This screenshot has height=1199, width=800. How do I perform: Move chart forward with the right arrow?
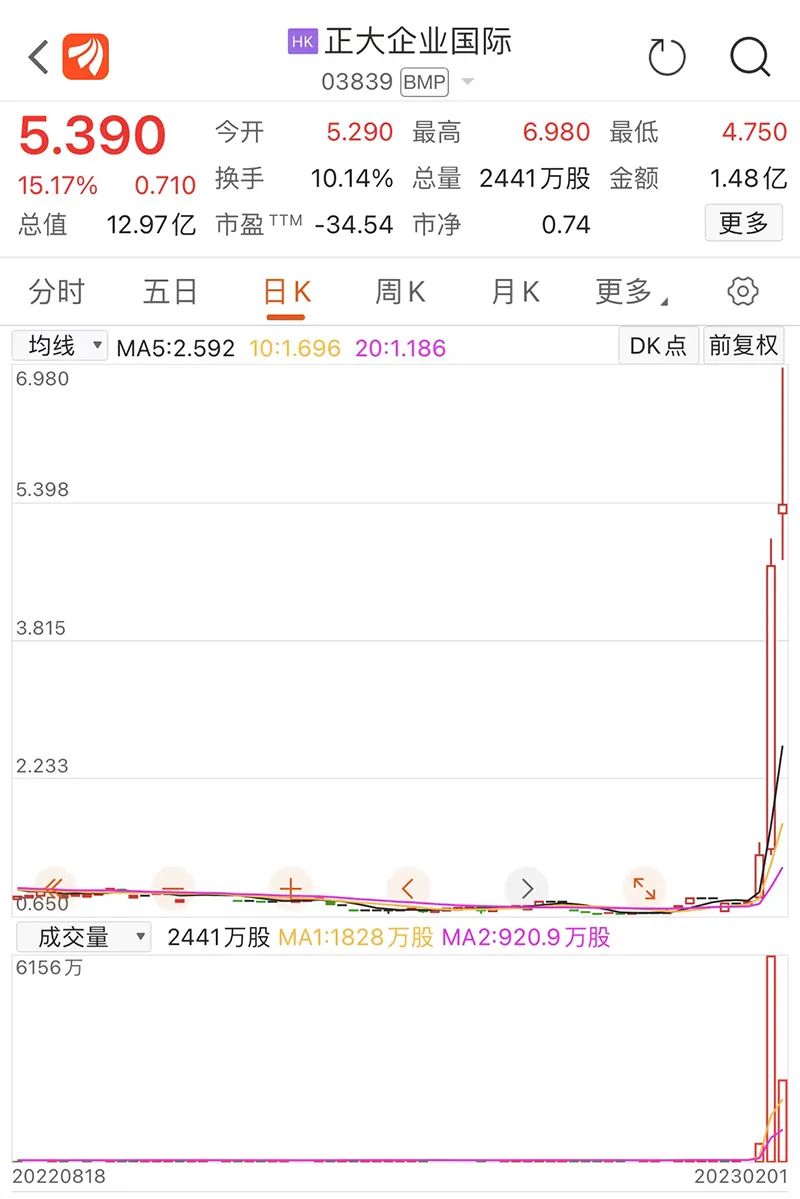pyautogui.click(x=526, y=888)
